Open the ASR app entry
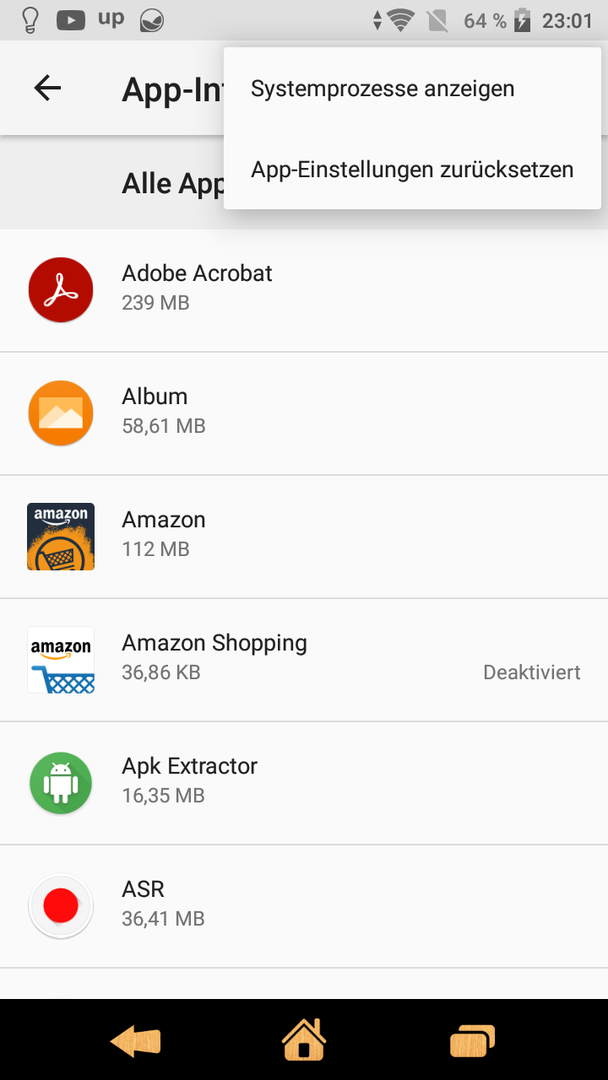The width and height of the screenshot is (608, 1080). click(304, 906)
